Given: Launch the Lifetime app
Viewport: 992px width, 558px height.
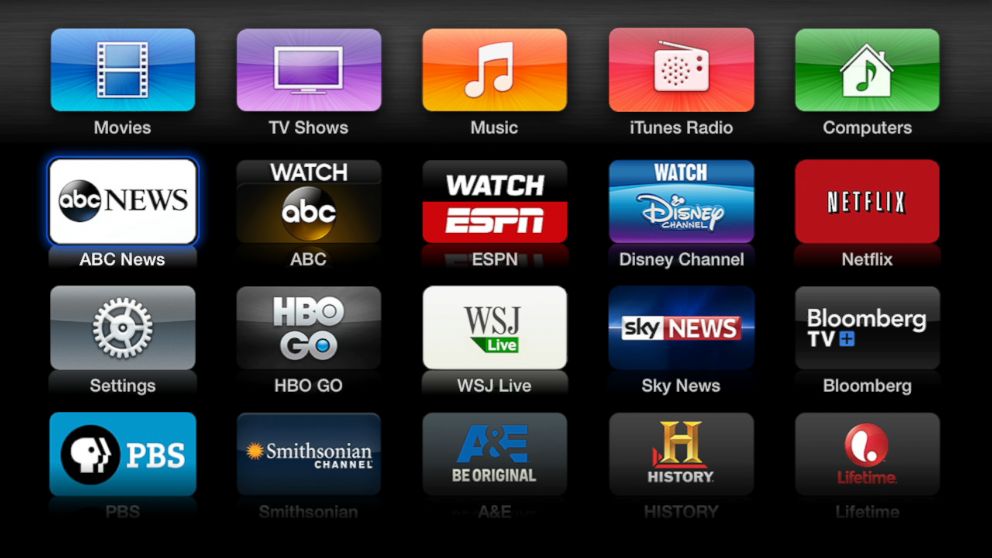Looking at the screenshot, I should 867,454.
